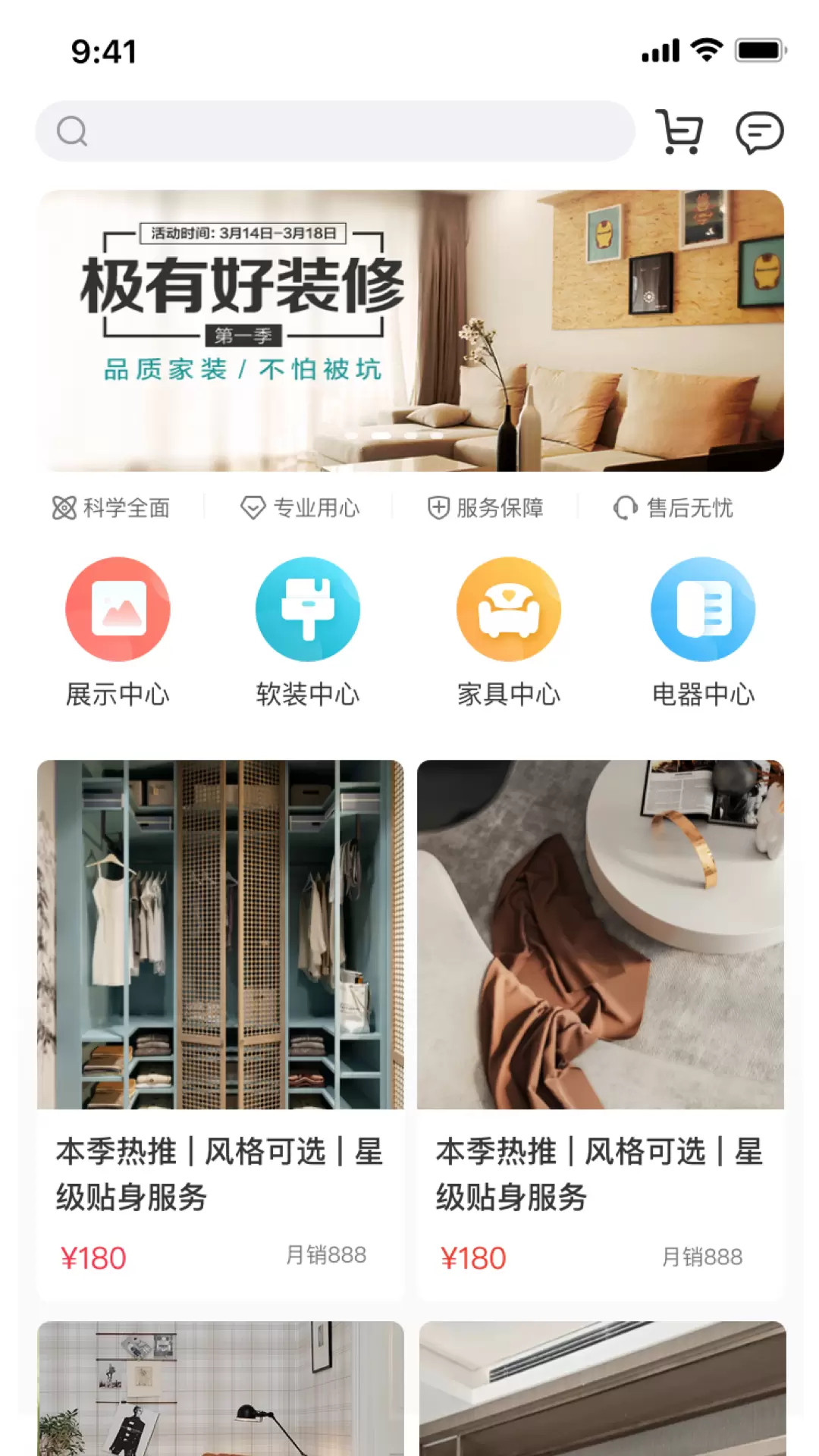Open the wardrobe closet product card
This screenshot has height=1456, width=819.
coord(221,1031)
